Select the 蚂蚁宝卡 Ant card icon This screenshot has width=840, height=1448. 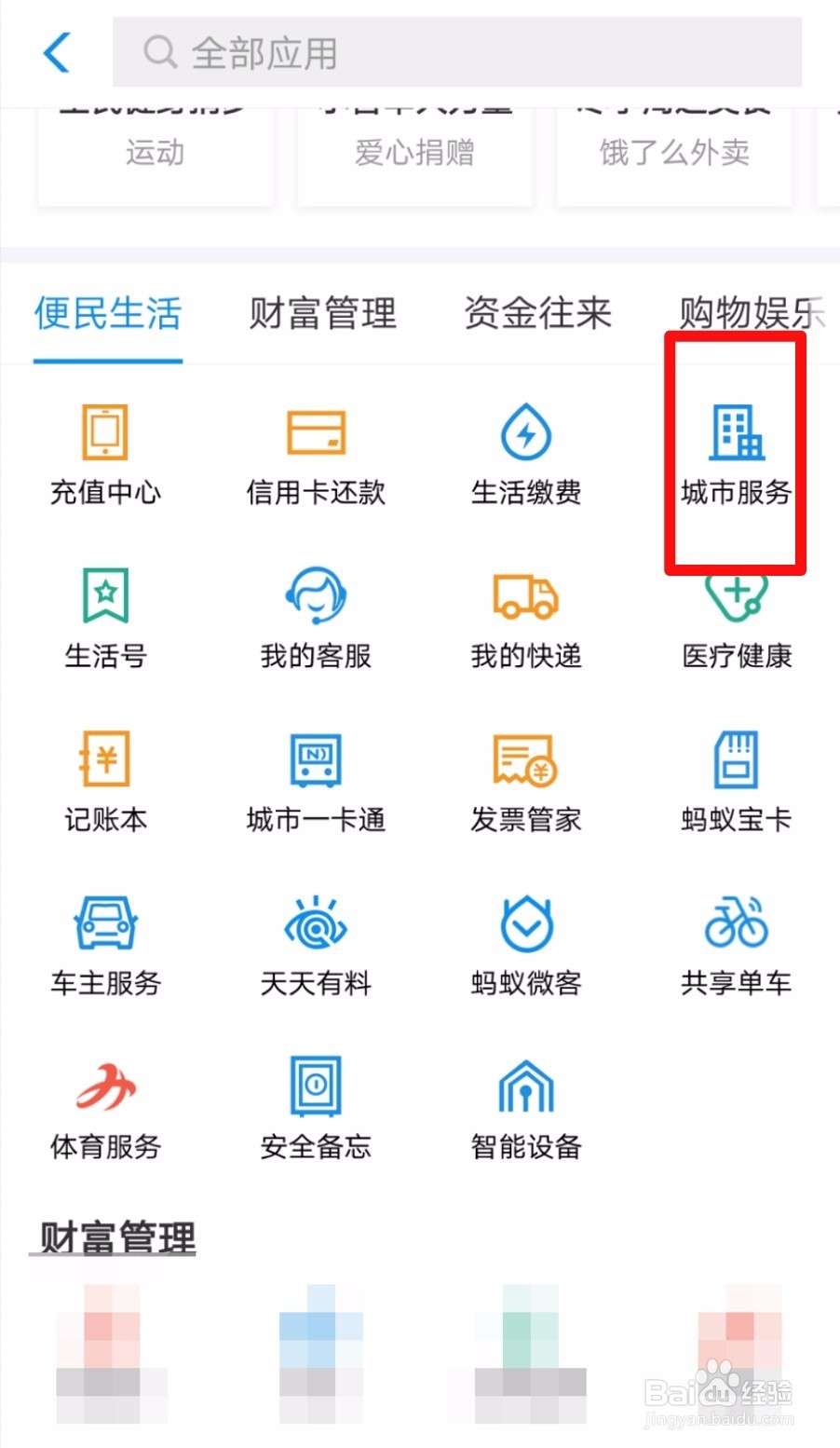point(735,783)
